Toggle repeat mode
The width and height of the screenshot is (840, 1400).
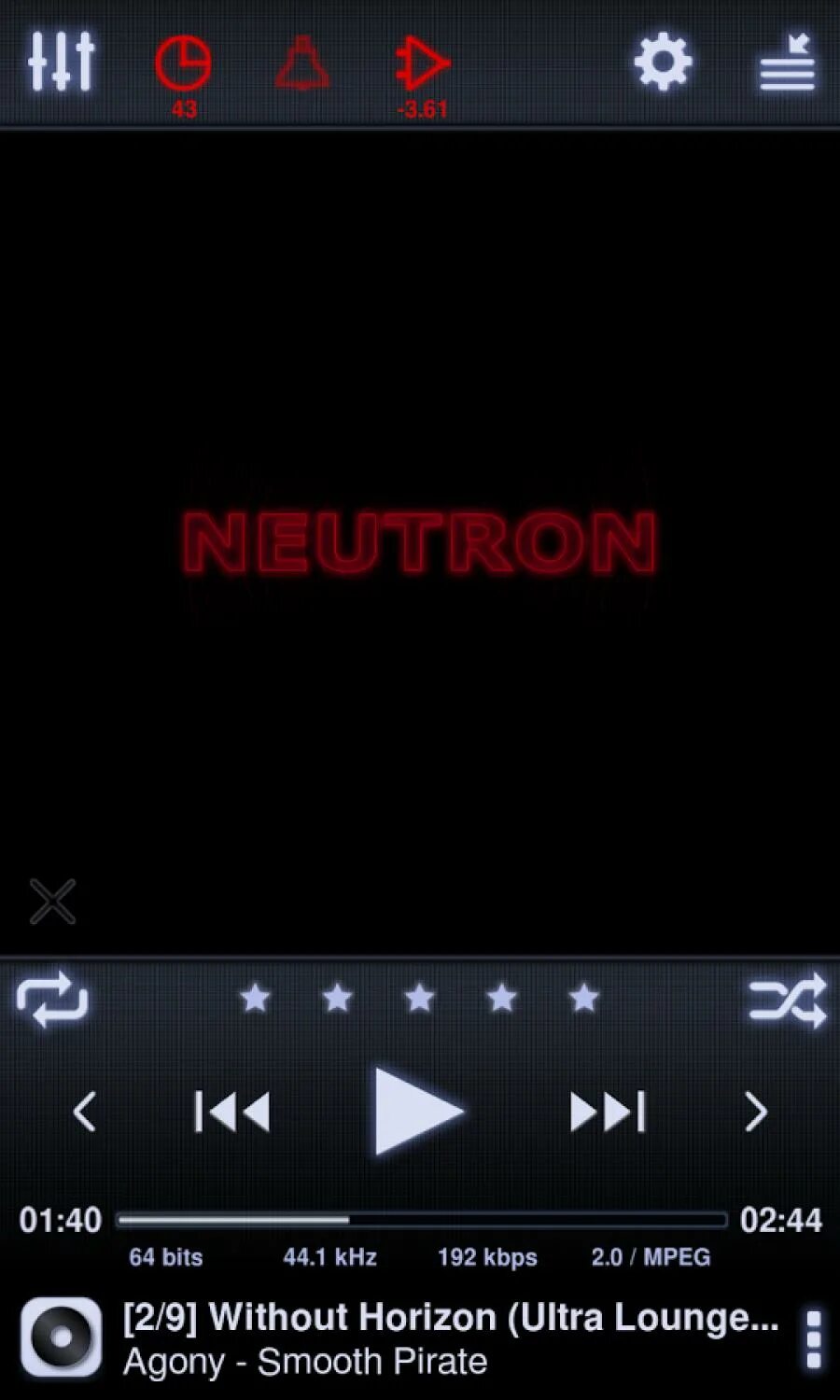[x=52, y=999]
